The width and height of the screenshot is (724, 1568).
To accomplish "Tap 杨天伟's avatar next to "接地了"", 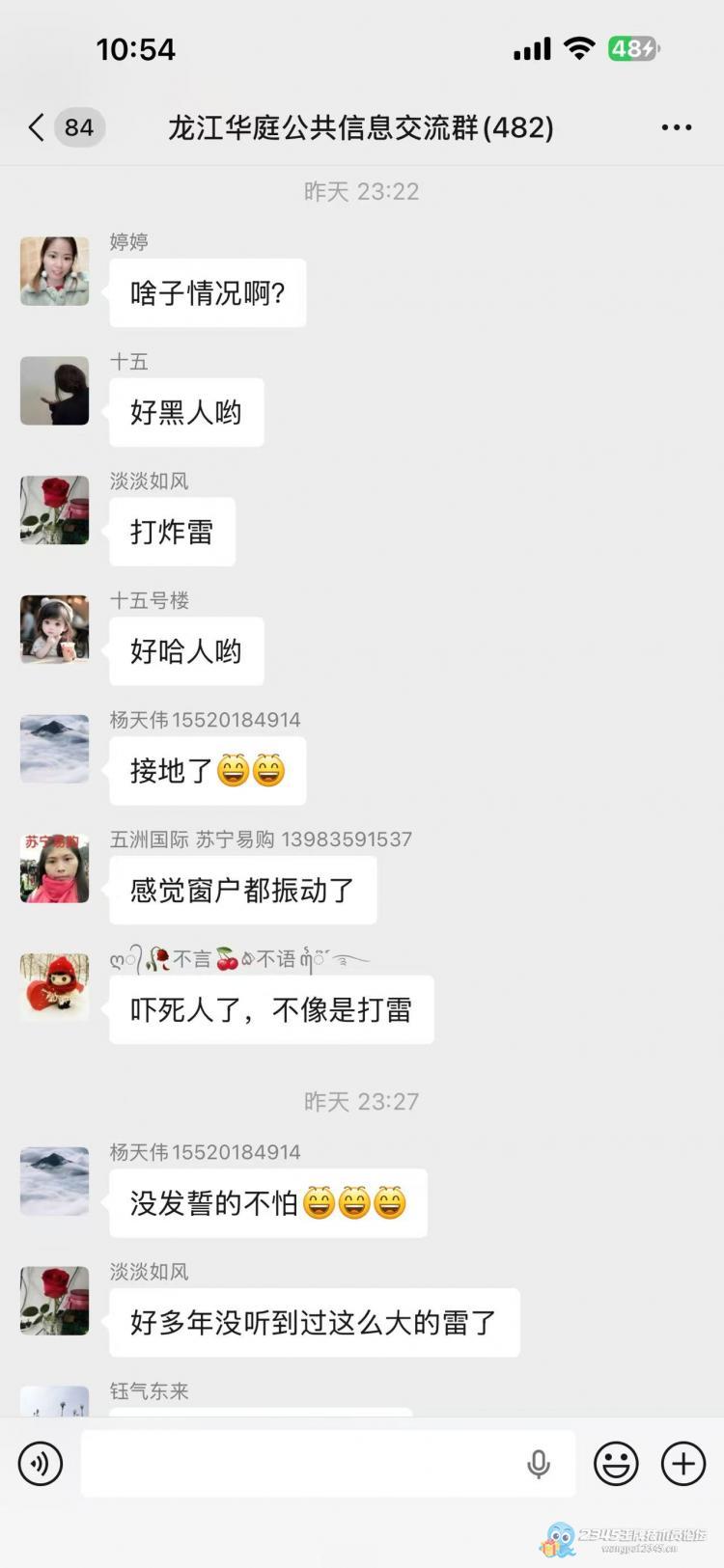I will pyautogui.click(x=55, y=749).
